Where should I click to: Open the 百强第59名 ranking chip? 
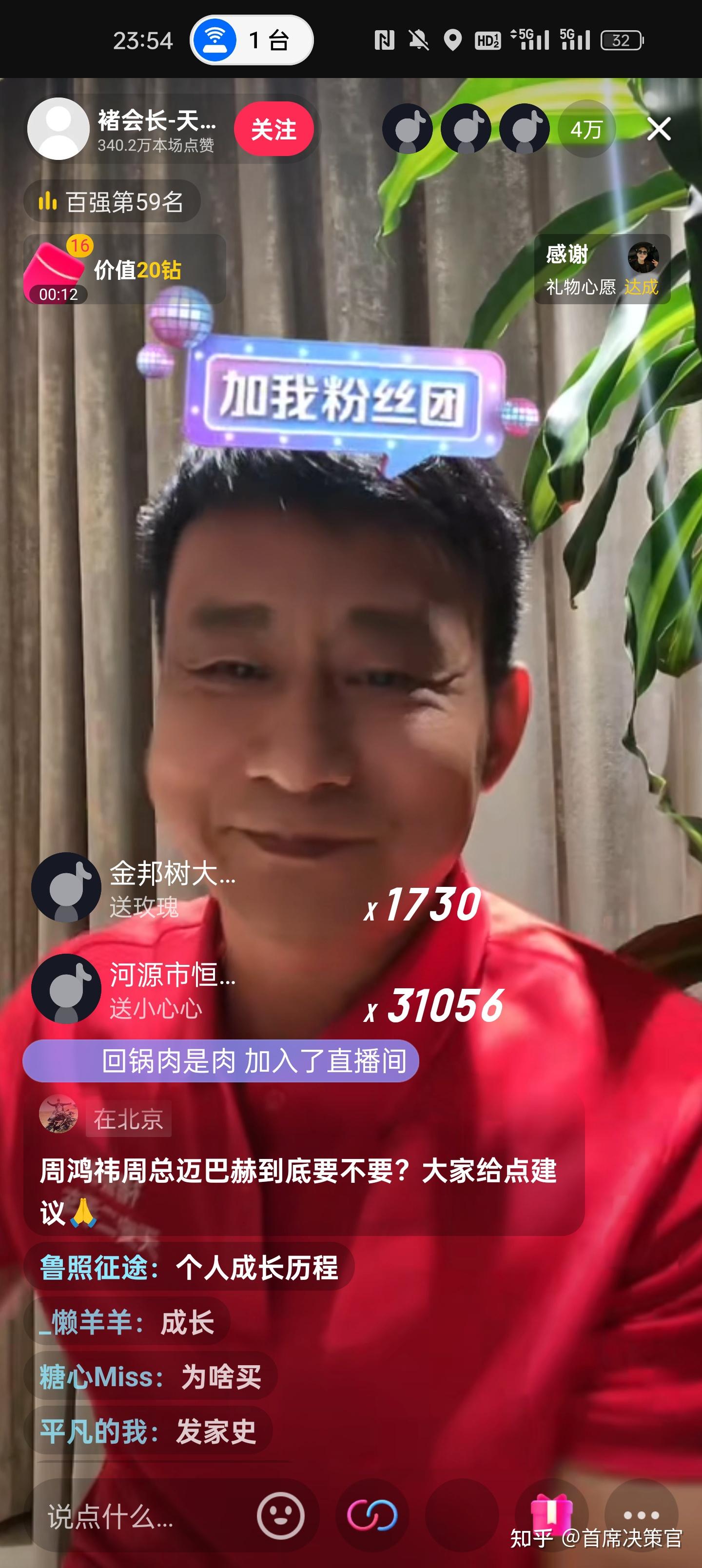112,201
